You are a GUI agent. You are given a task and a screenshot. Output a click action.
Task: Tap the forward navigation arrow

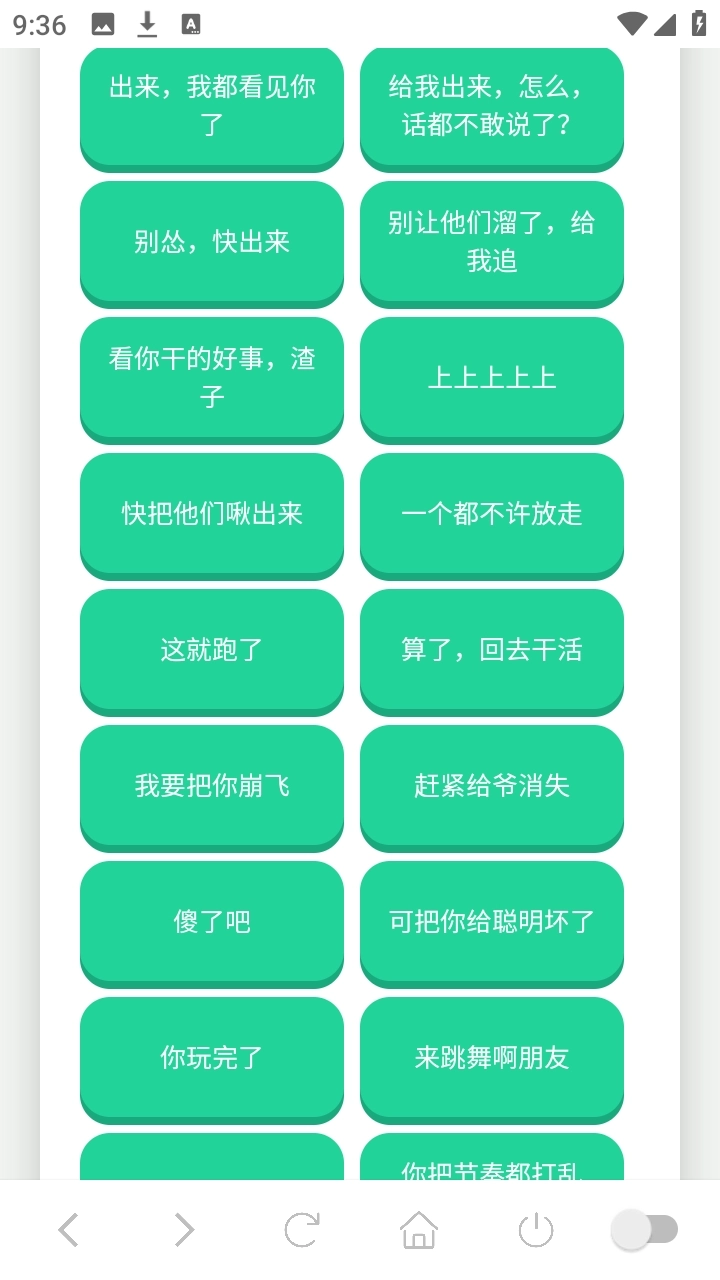tap(184, 1229)
